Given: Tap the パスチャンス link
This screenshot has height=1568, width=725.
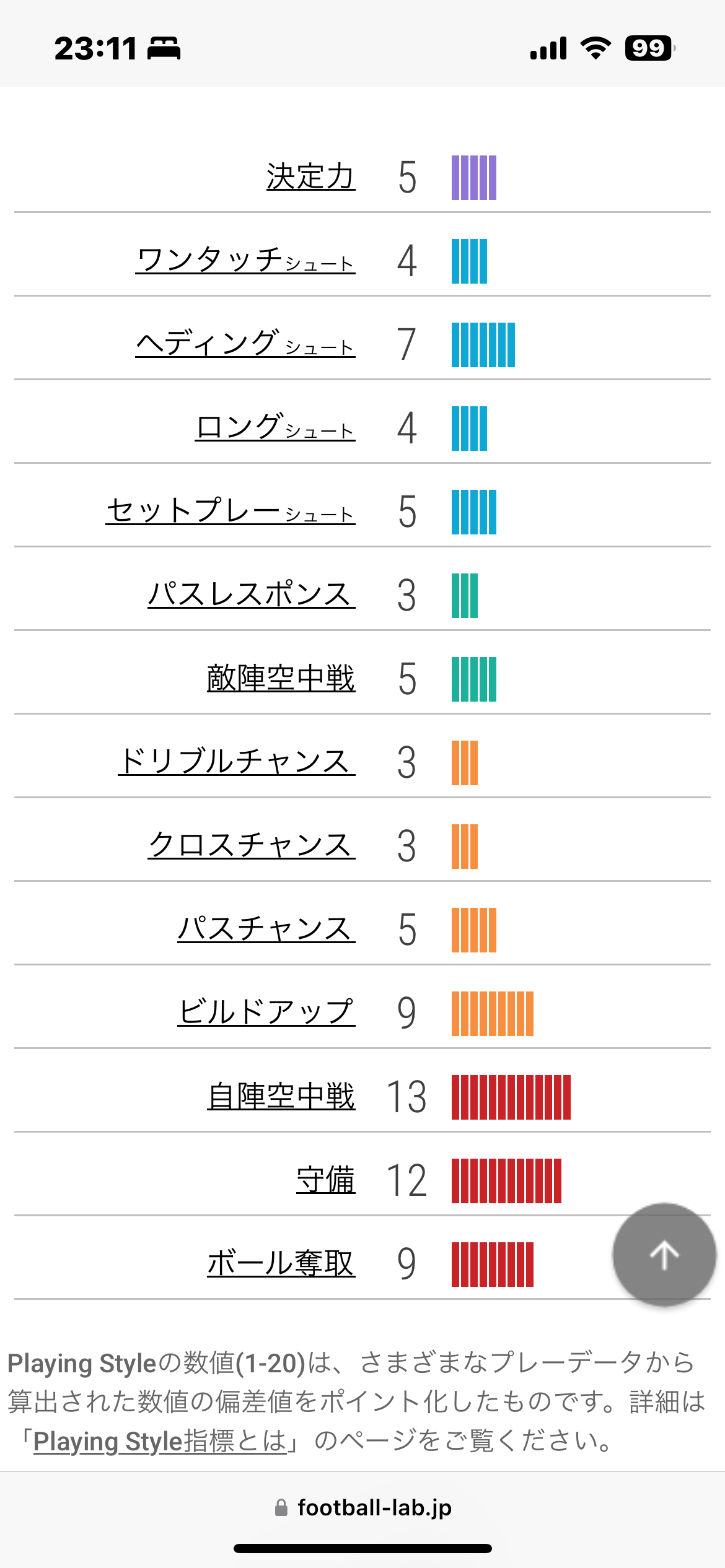Looking at the screenshot, I should [266, 930].
